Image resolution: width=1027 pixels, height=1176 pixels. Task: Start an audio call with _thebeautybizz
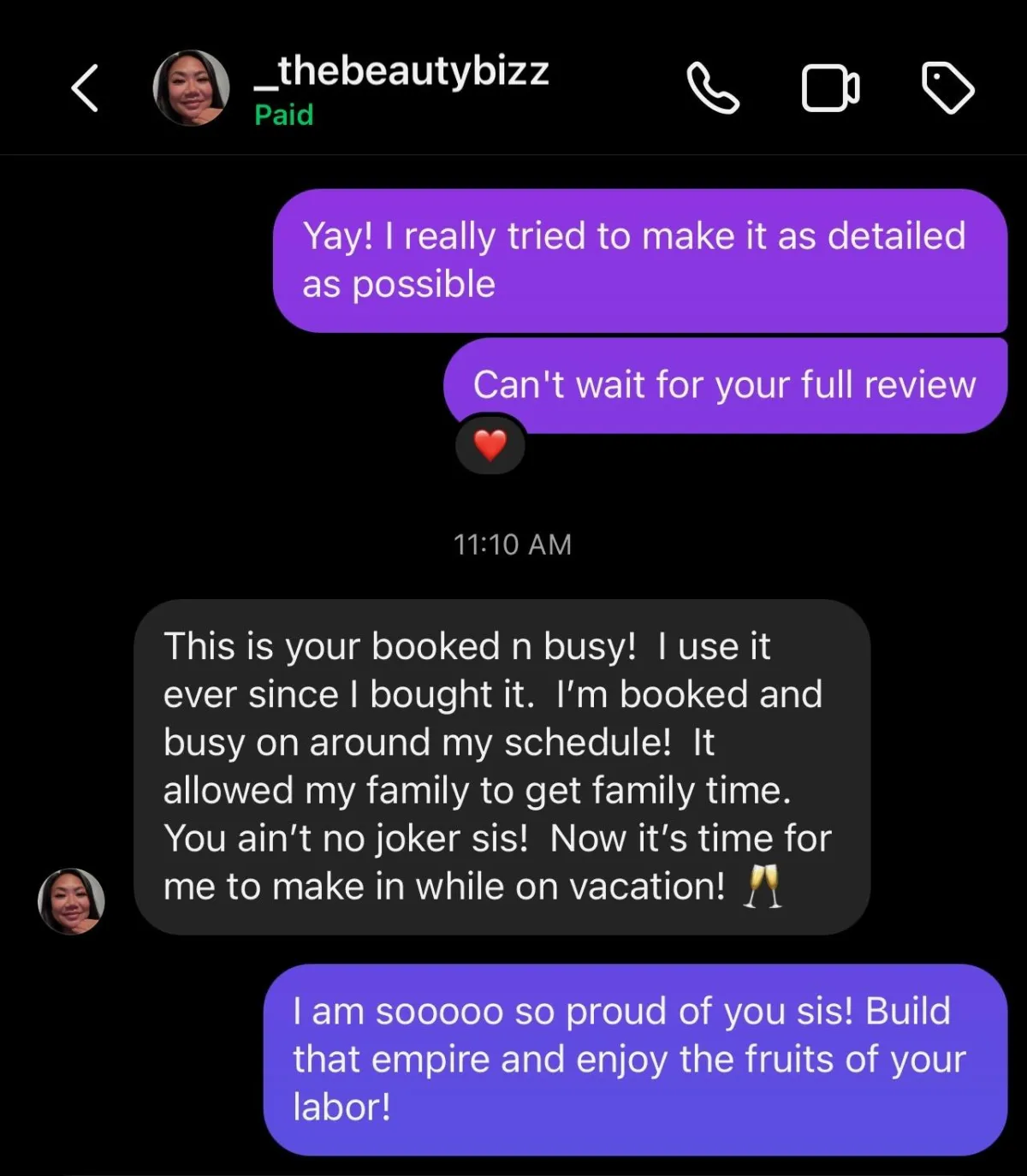[712, 88]
